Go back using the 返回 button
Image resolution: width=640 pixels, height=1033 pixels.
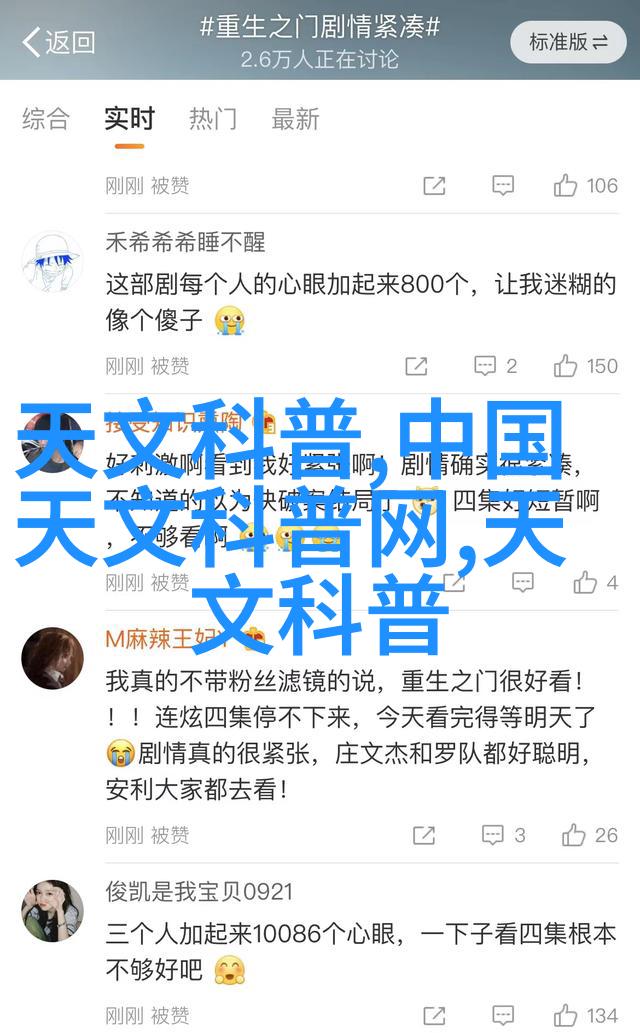pyautogui.click(x=58, y=41)
